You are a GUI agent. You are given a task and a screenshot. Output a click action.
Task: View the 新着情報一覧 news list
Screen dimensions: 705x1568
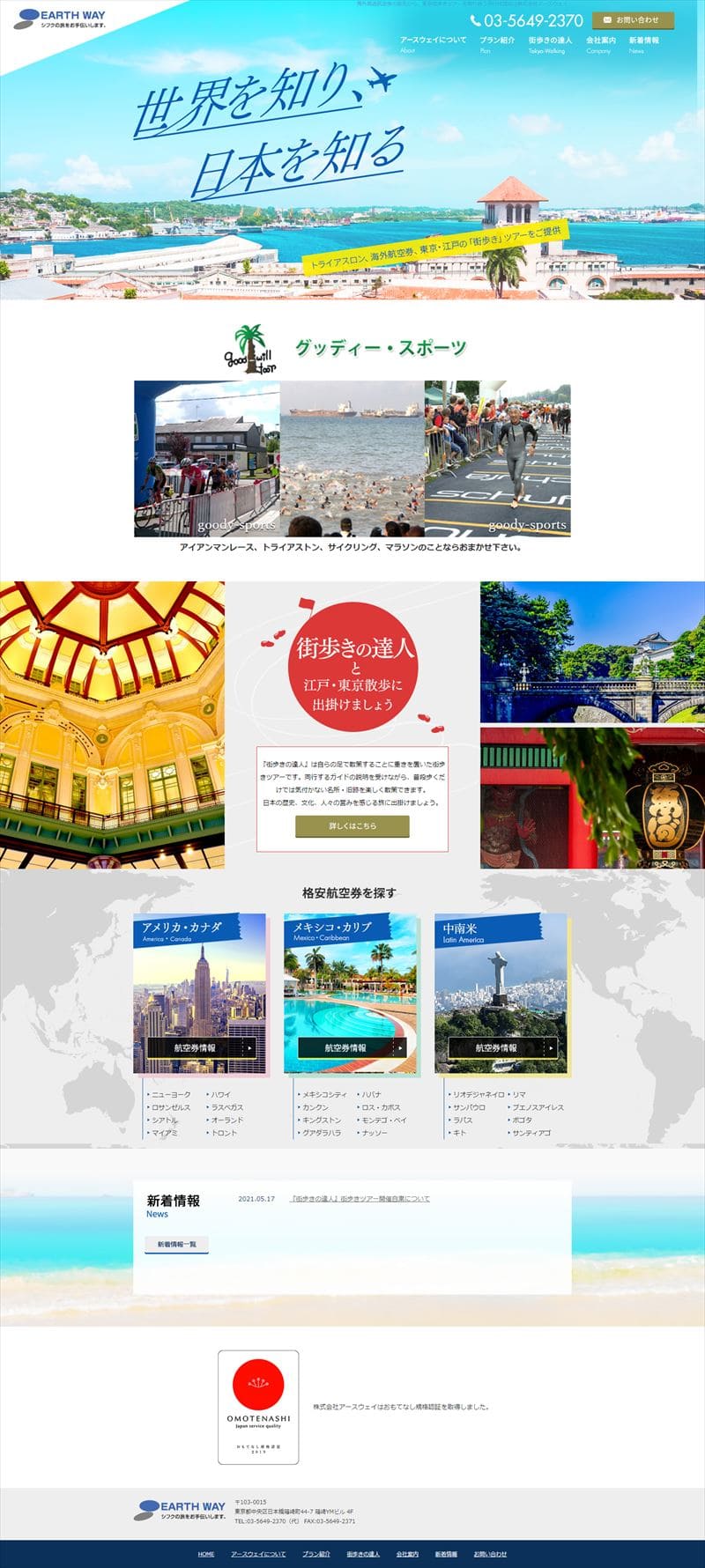point(177,1245)
